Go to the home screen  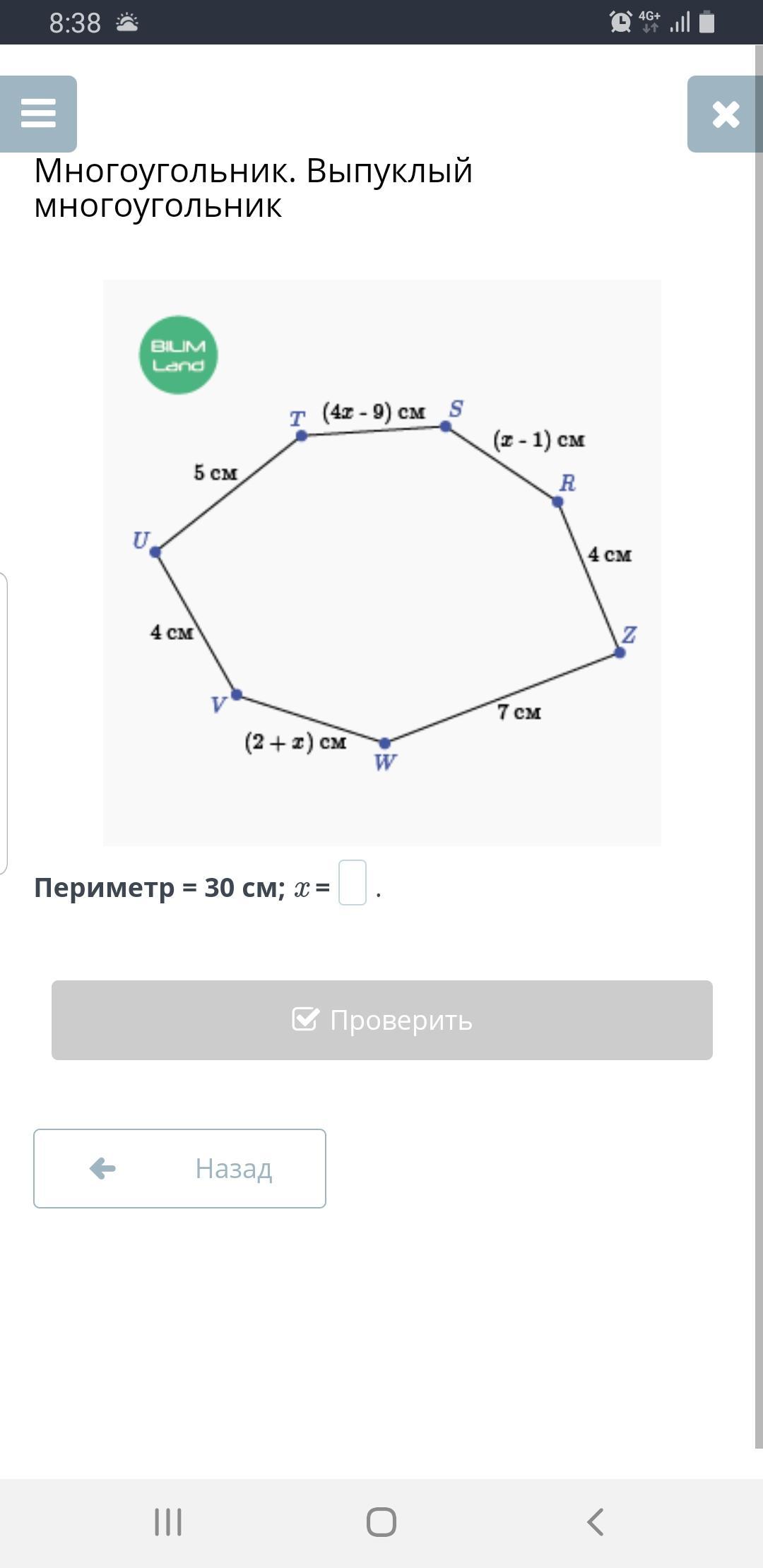pyautogui.click(x=381, y=1521)
